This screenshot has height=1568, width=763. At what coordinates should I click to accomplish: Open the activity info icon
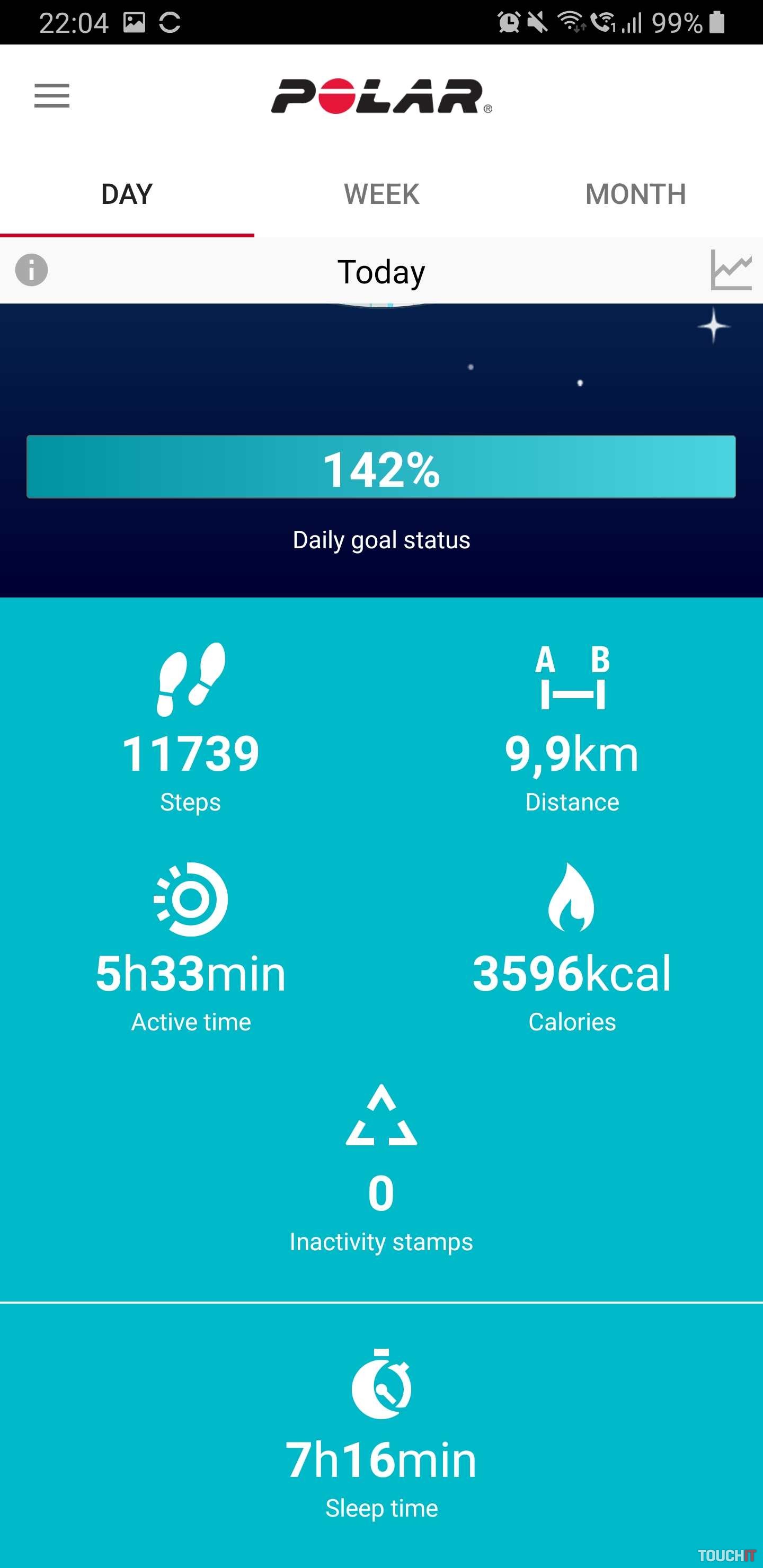point(32,270)
